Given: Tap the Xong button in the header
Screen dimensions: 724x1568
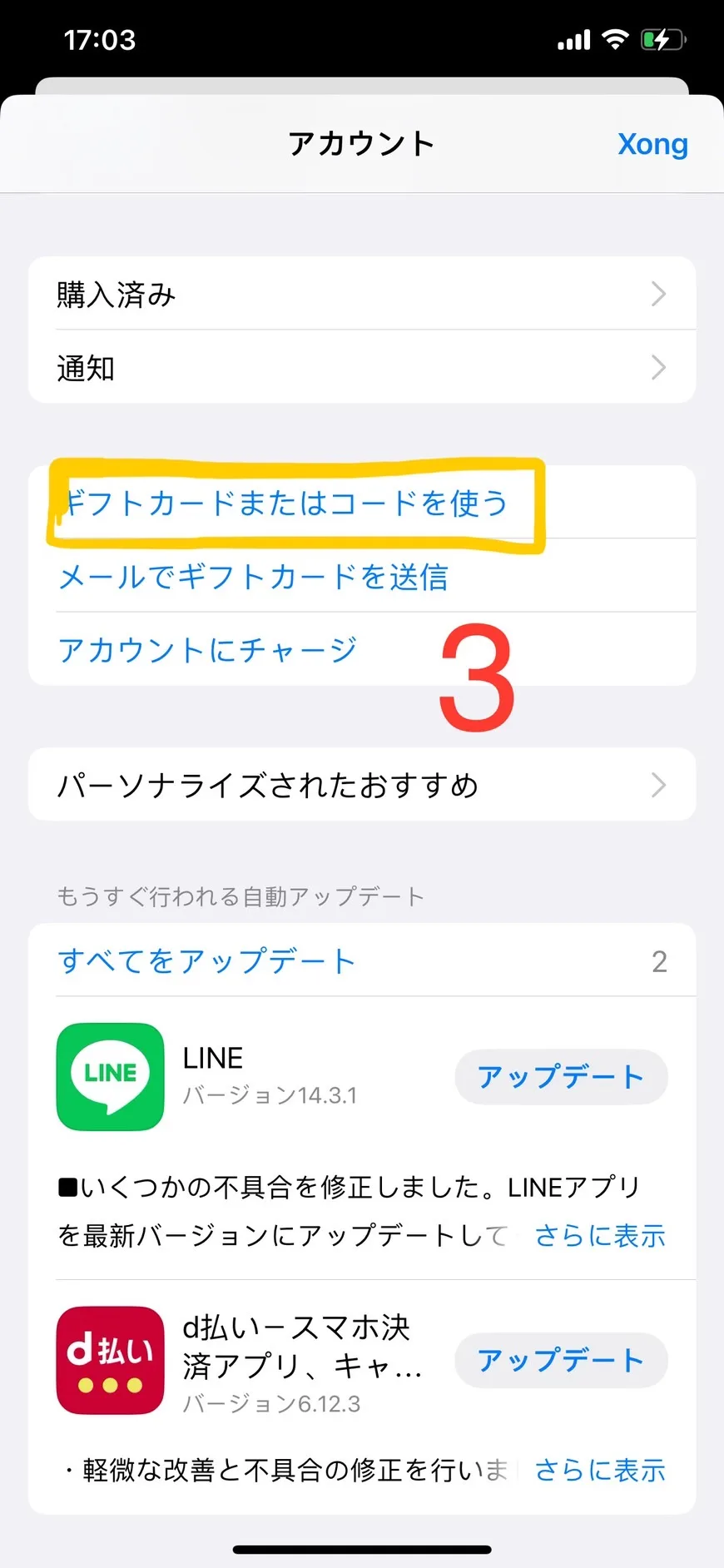Looking at the screenshot, I should [652, 144].
